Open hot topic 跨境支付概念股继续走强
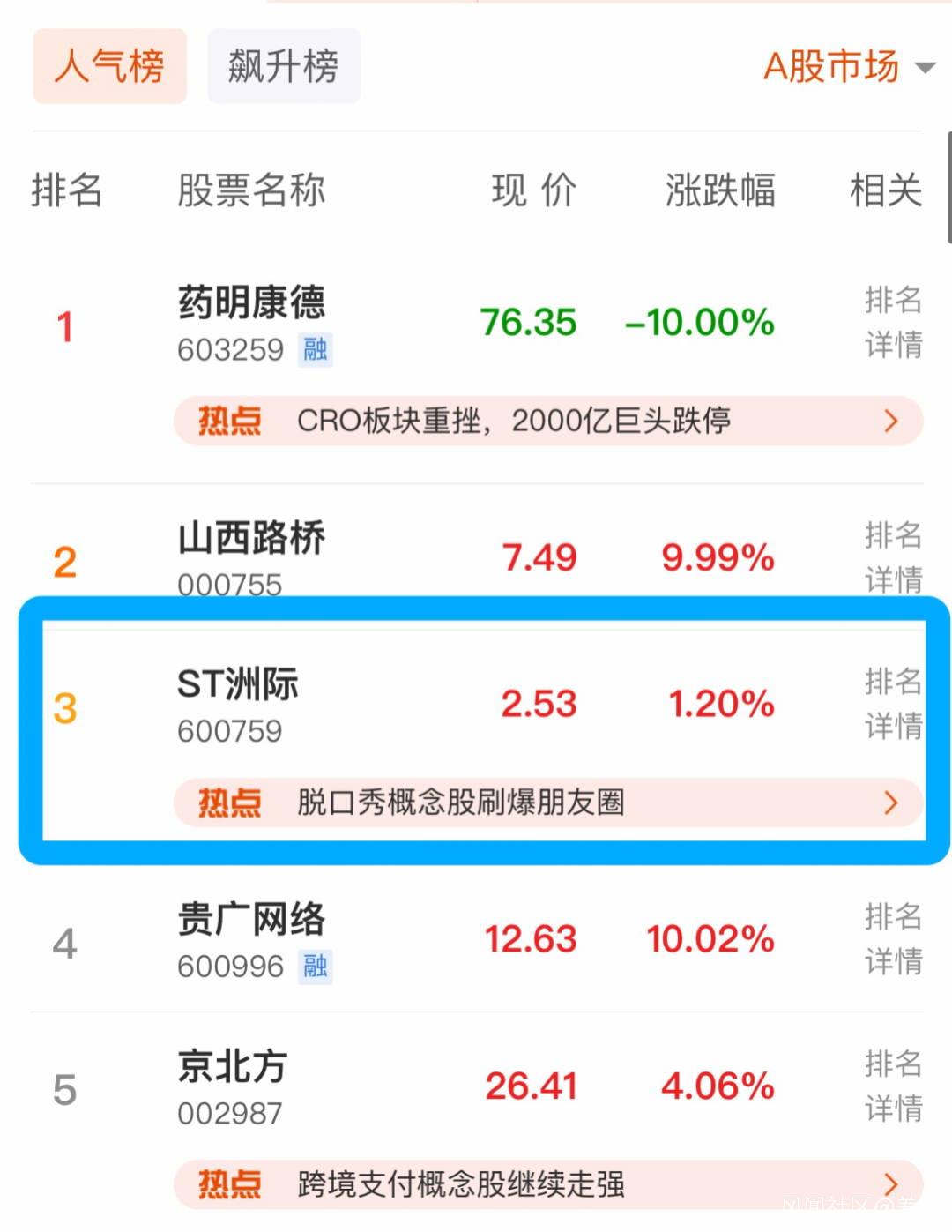Image resolution: width=952 pixels, height=1232 pixels. click(x=547, y=1184)
